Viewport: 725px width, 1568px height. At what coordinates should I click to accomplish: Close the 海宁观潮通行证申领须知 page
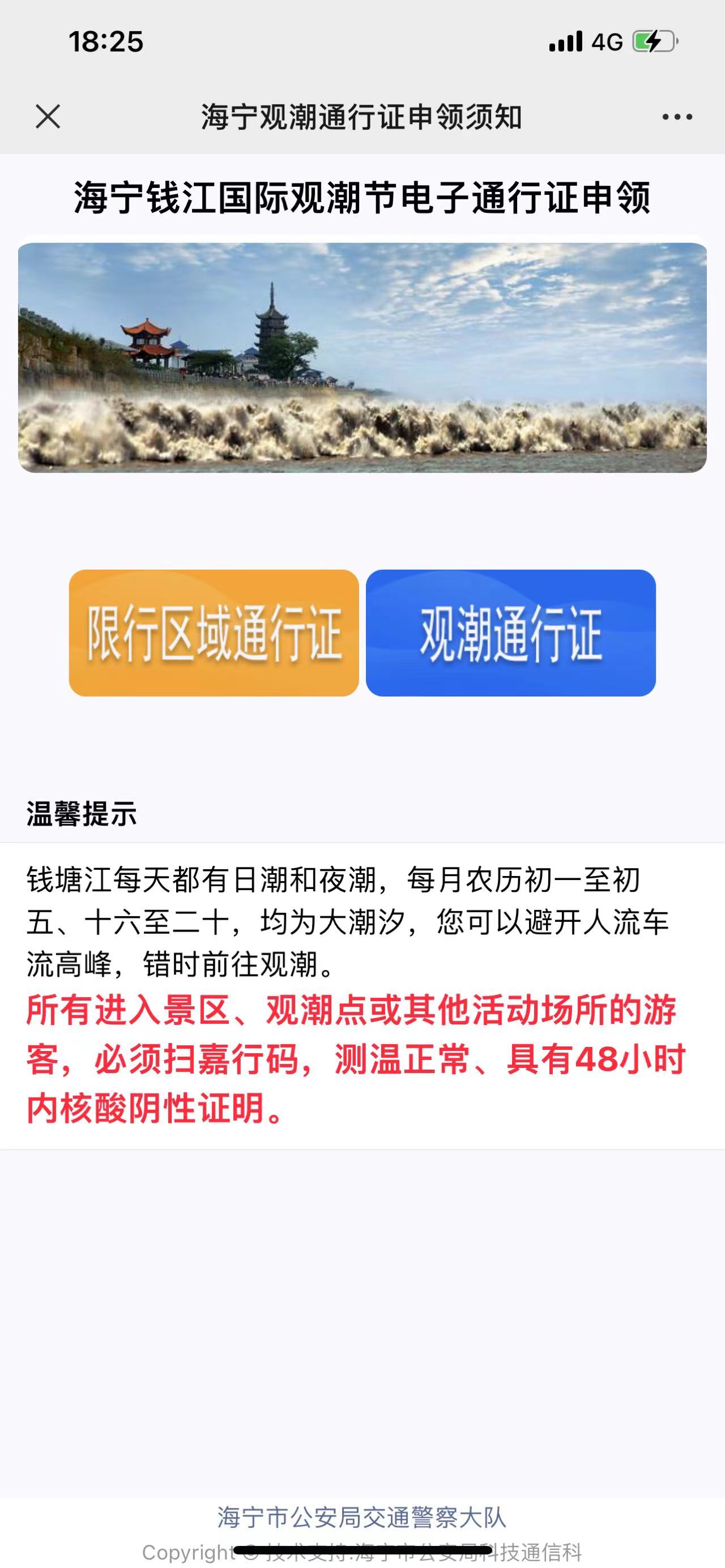(48, 117)
